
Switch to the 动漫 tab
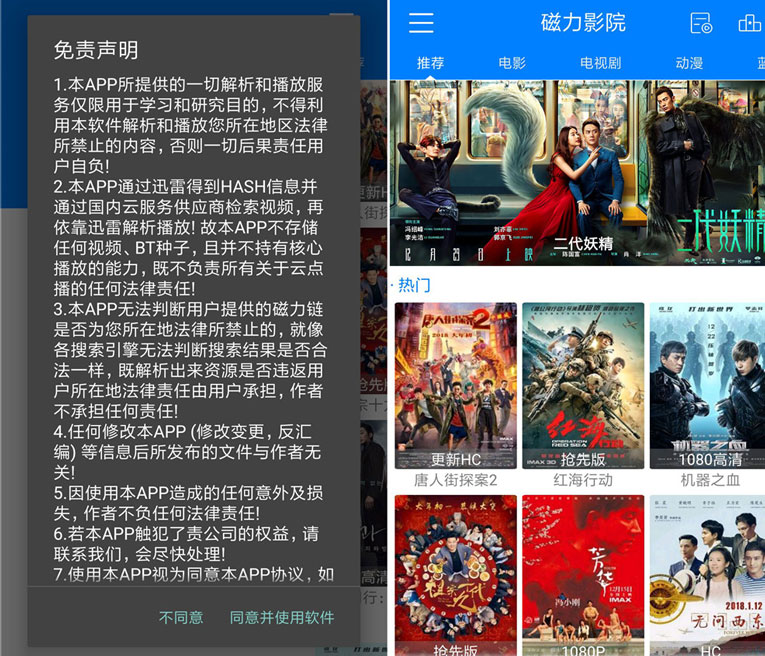point(689,63)
